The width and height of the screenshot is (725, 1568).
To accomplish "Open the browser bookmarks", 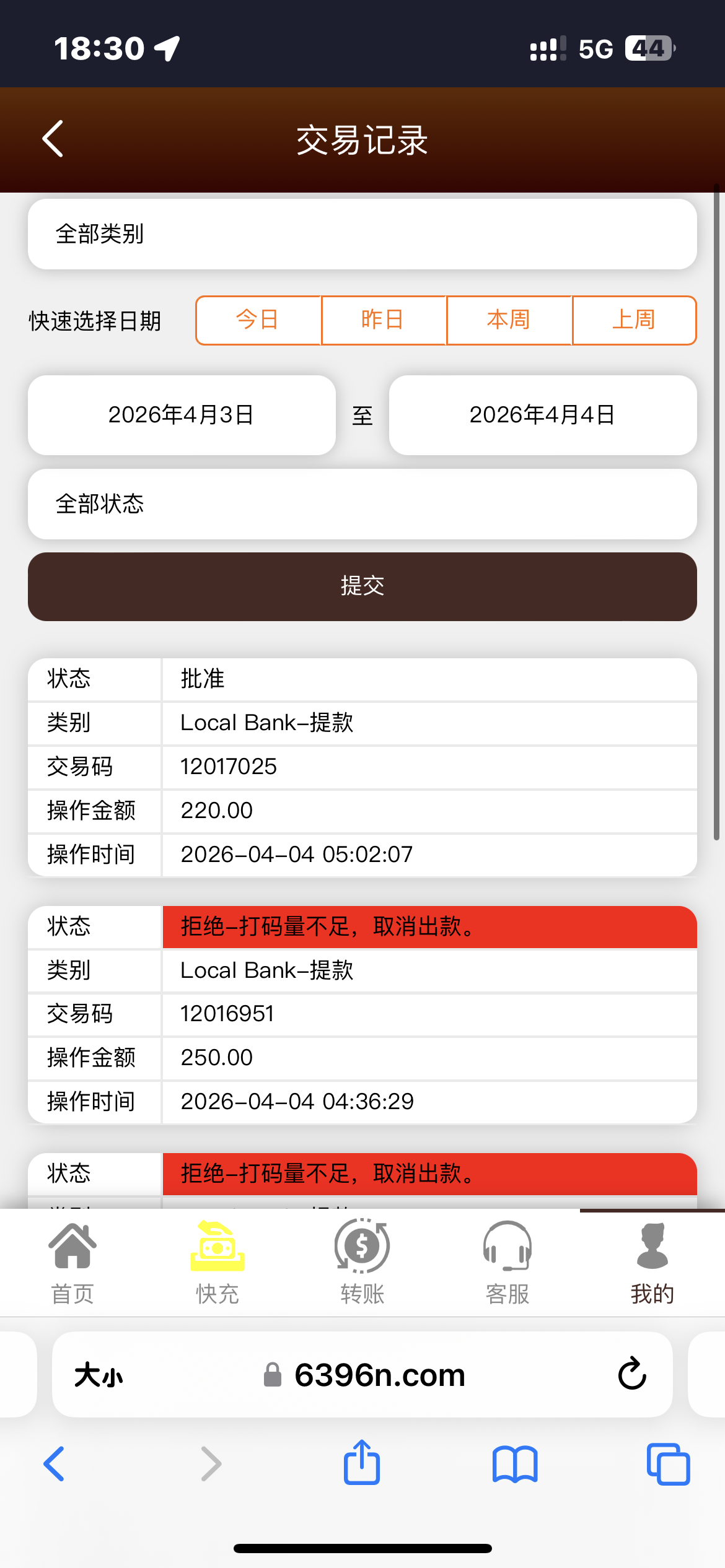I will (x=514, y=1465).
